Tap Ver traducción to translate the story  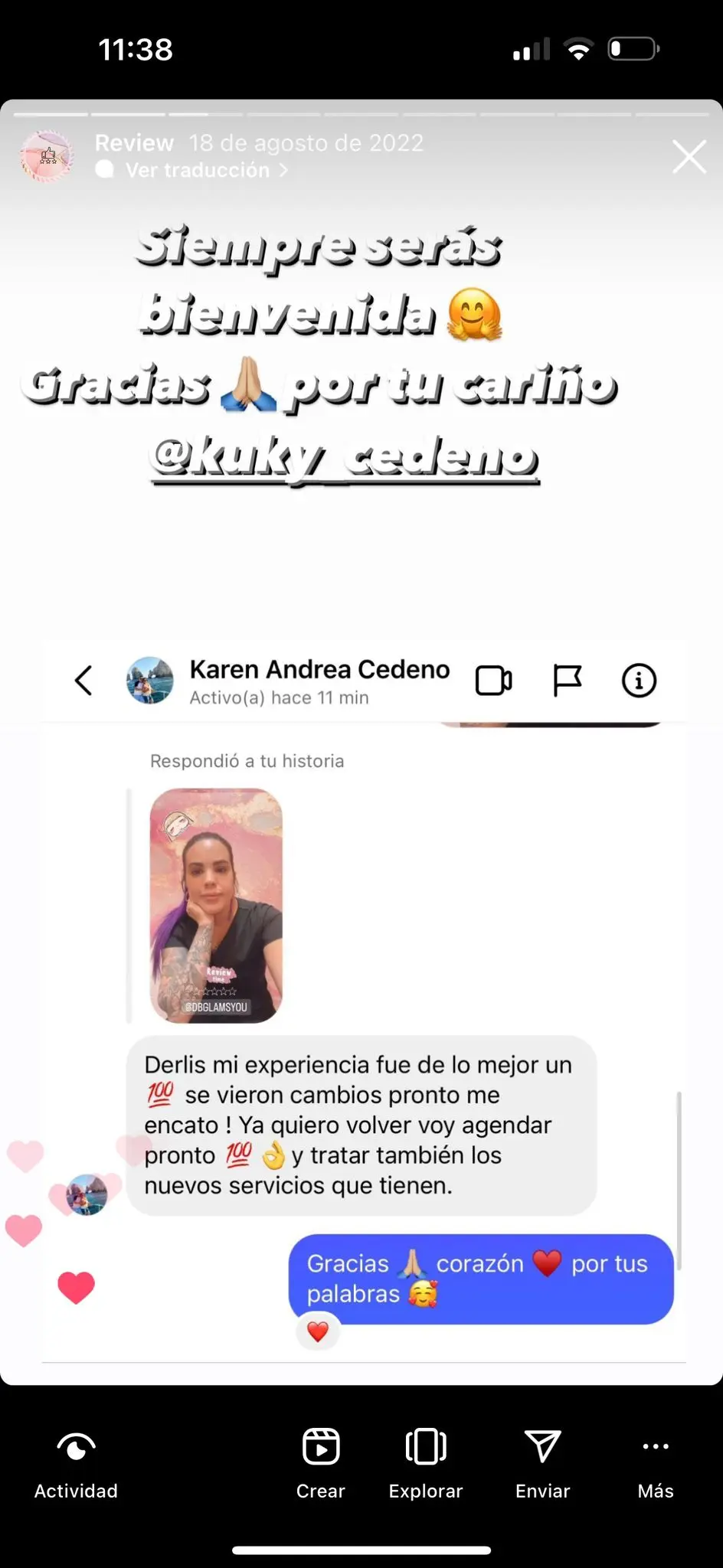[x=198, y=170]
